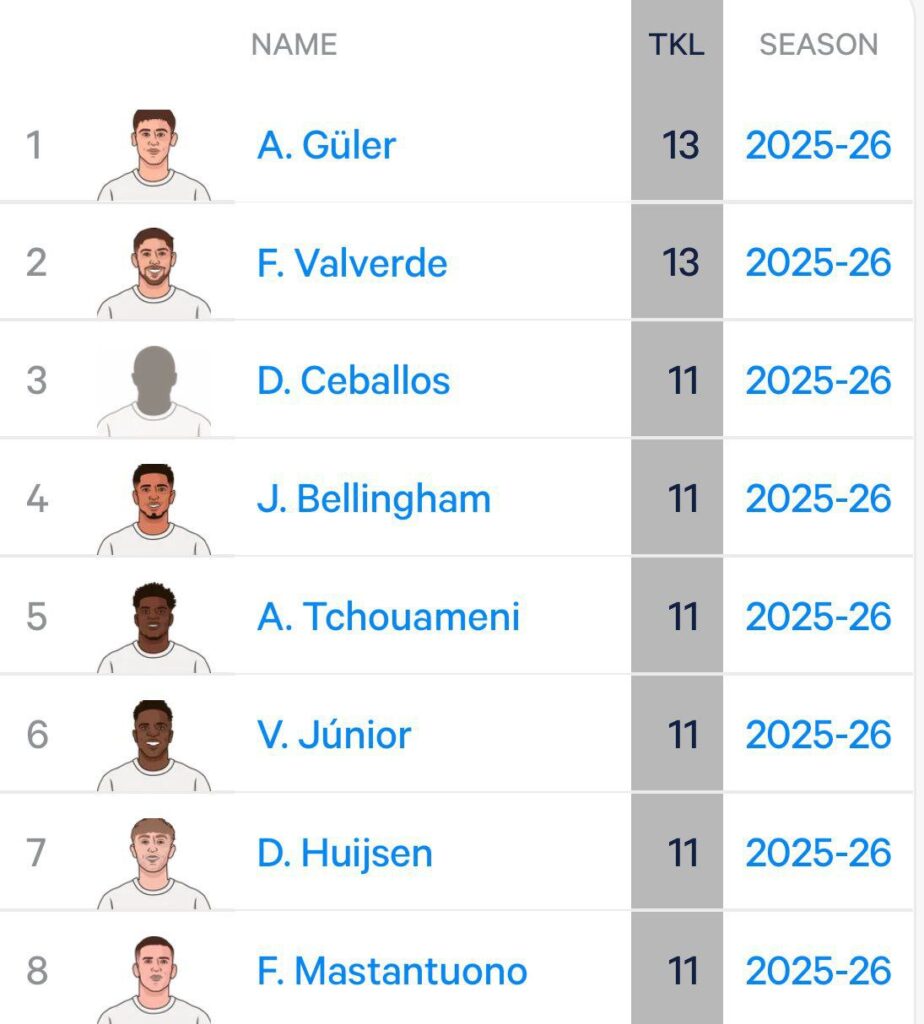This screenshot has width=924, height=1024.
Task: Select the D. Ceballos name link
Action: (x=353, y=381)
